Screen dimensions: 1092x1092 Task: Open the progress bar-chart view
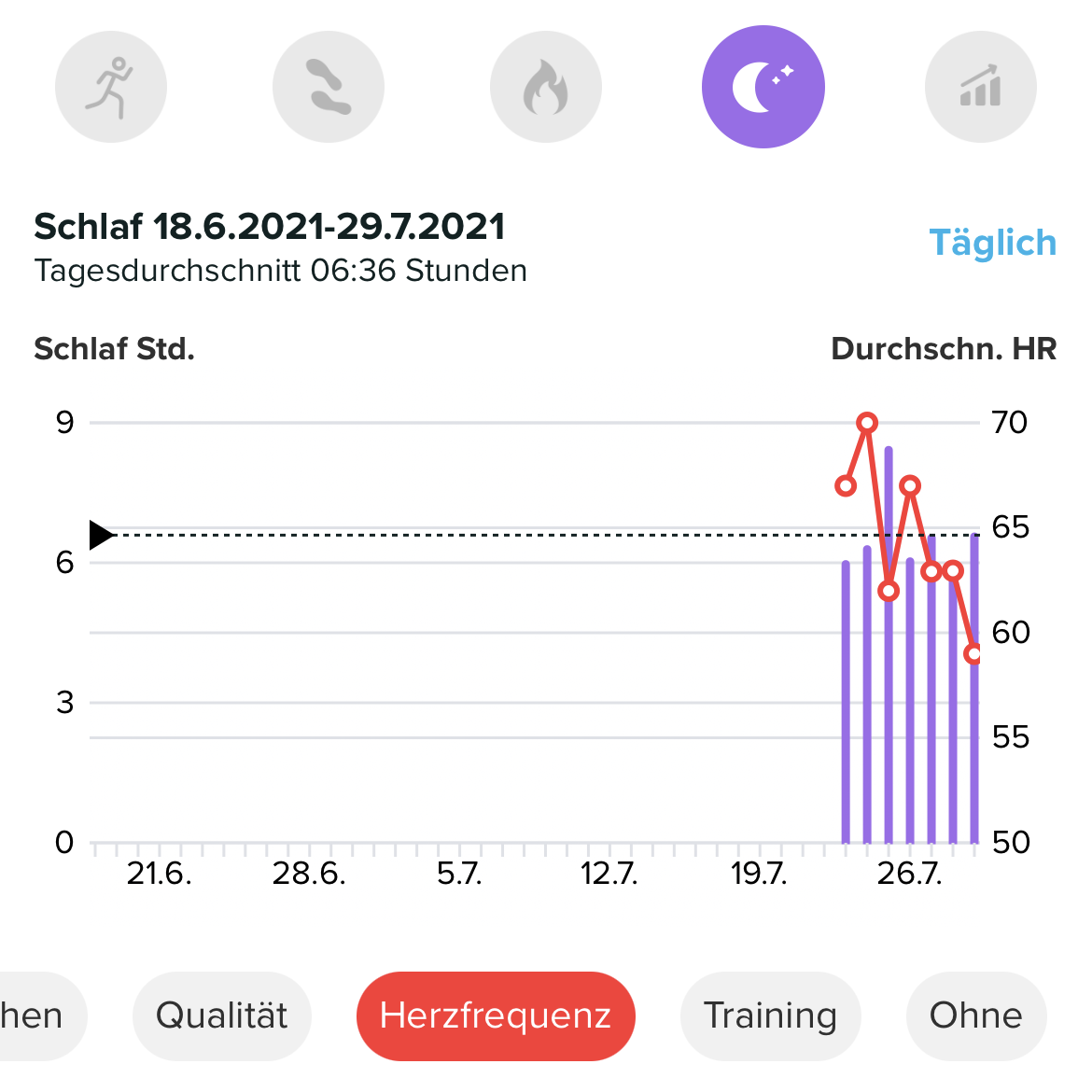point(981,87)
